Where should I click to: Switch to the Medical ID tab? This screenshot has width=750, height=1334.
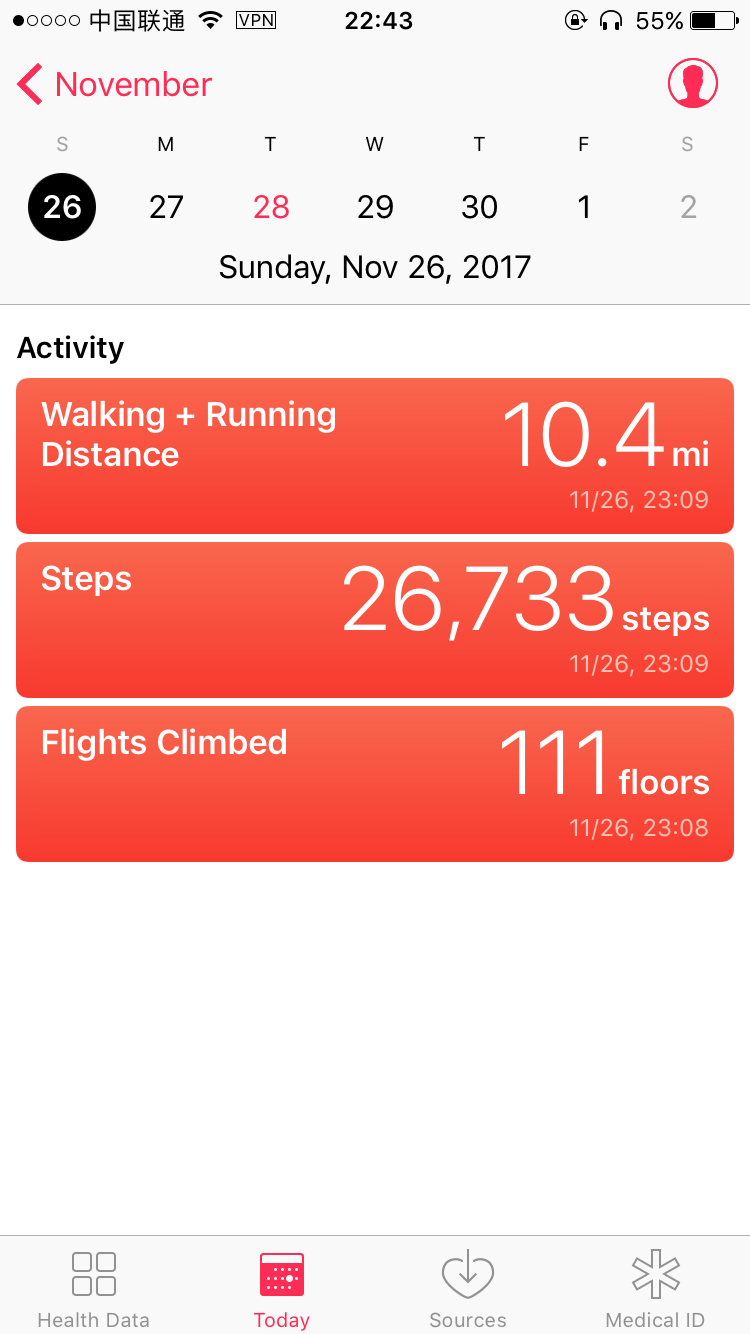pos(656,1289)
